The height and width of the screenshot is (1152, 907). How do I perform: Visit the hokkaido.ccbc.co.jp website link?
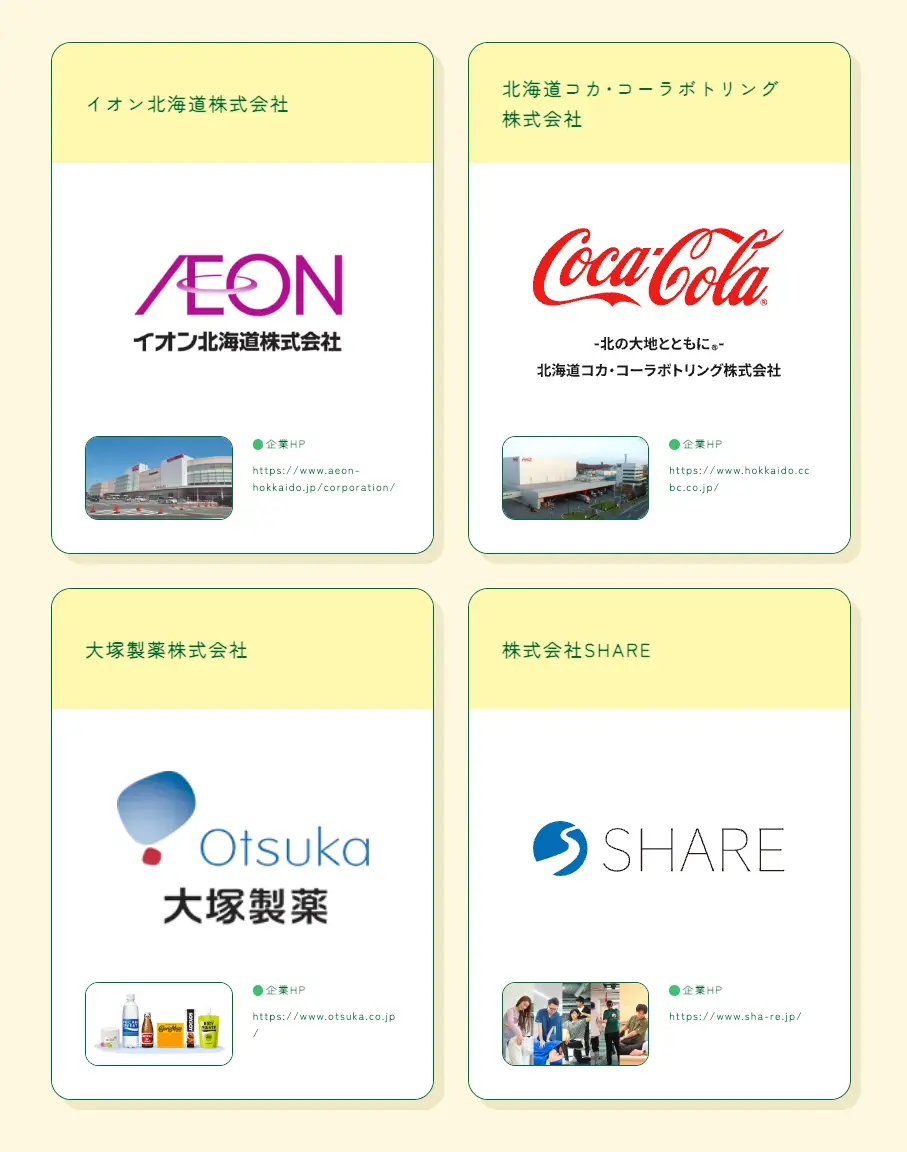739,479
